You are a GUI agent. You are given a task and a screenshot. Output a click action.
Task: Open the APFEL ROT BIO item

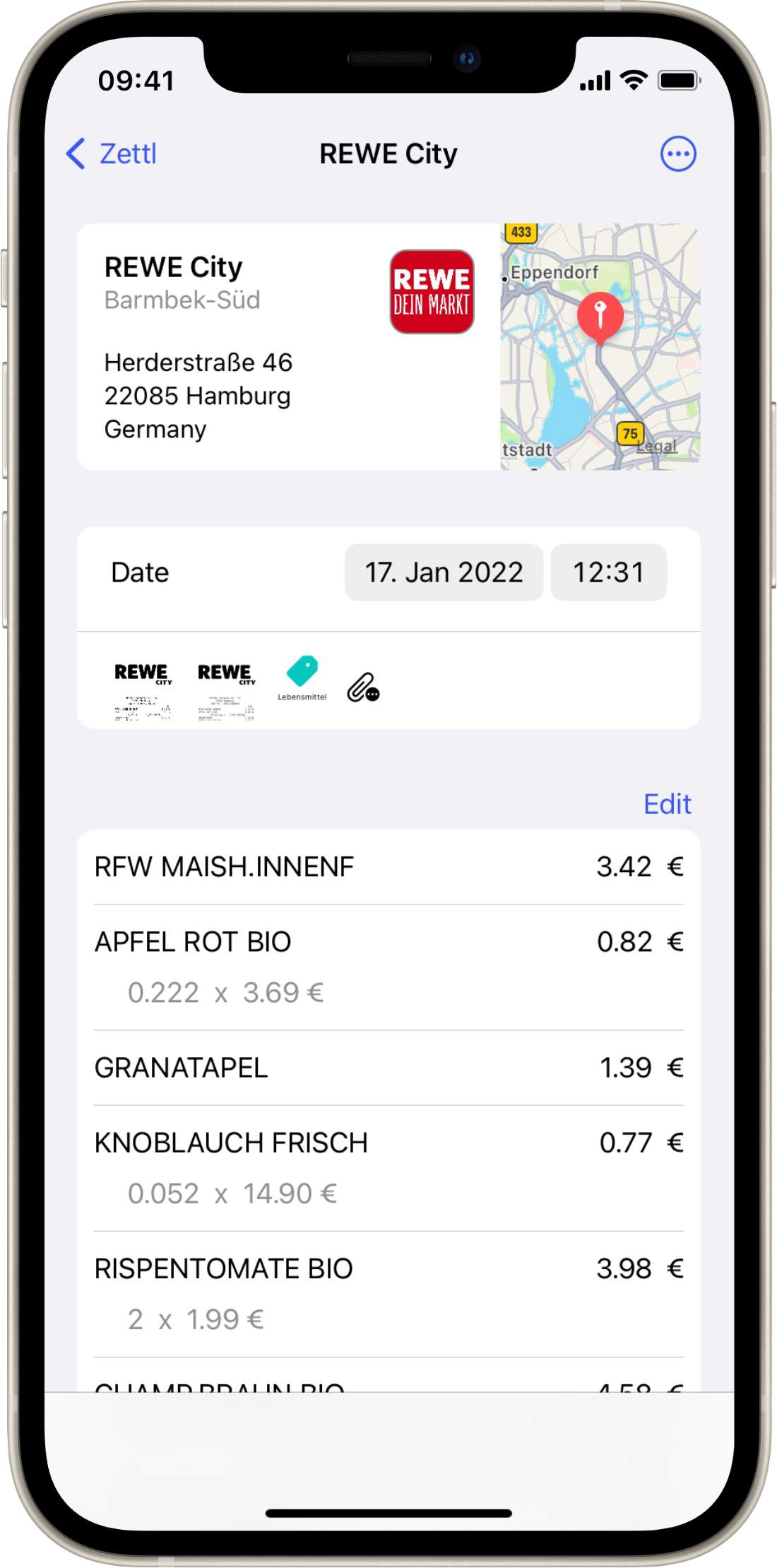point(389,967)
